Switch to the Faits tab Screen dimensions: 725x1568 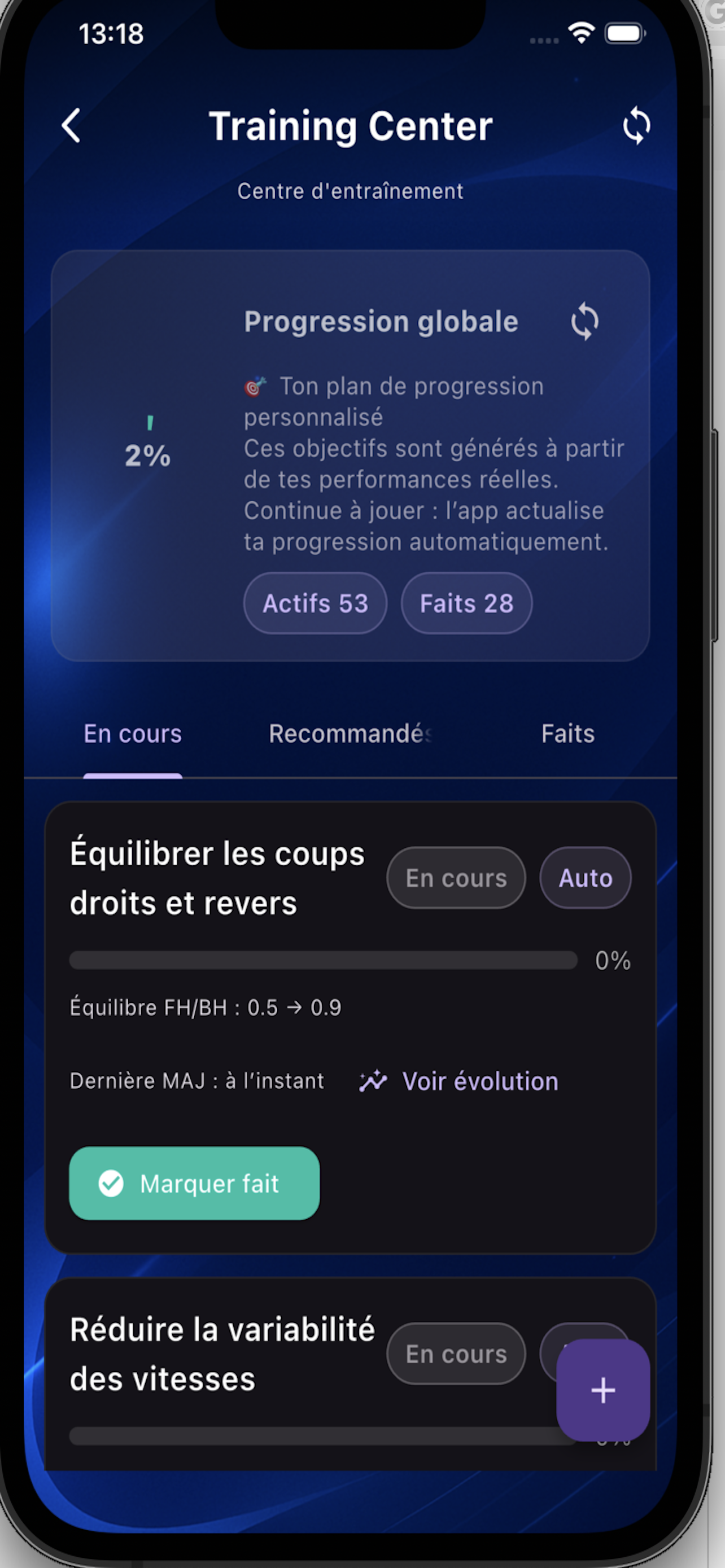(567, 734)
